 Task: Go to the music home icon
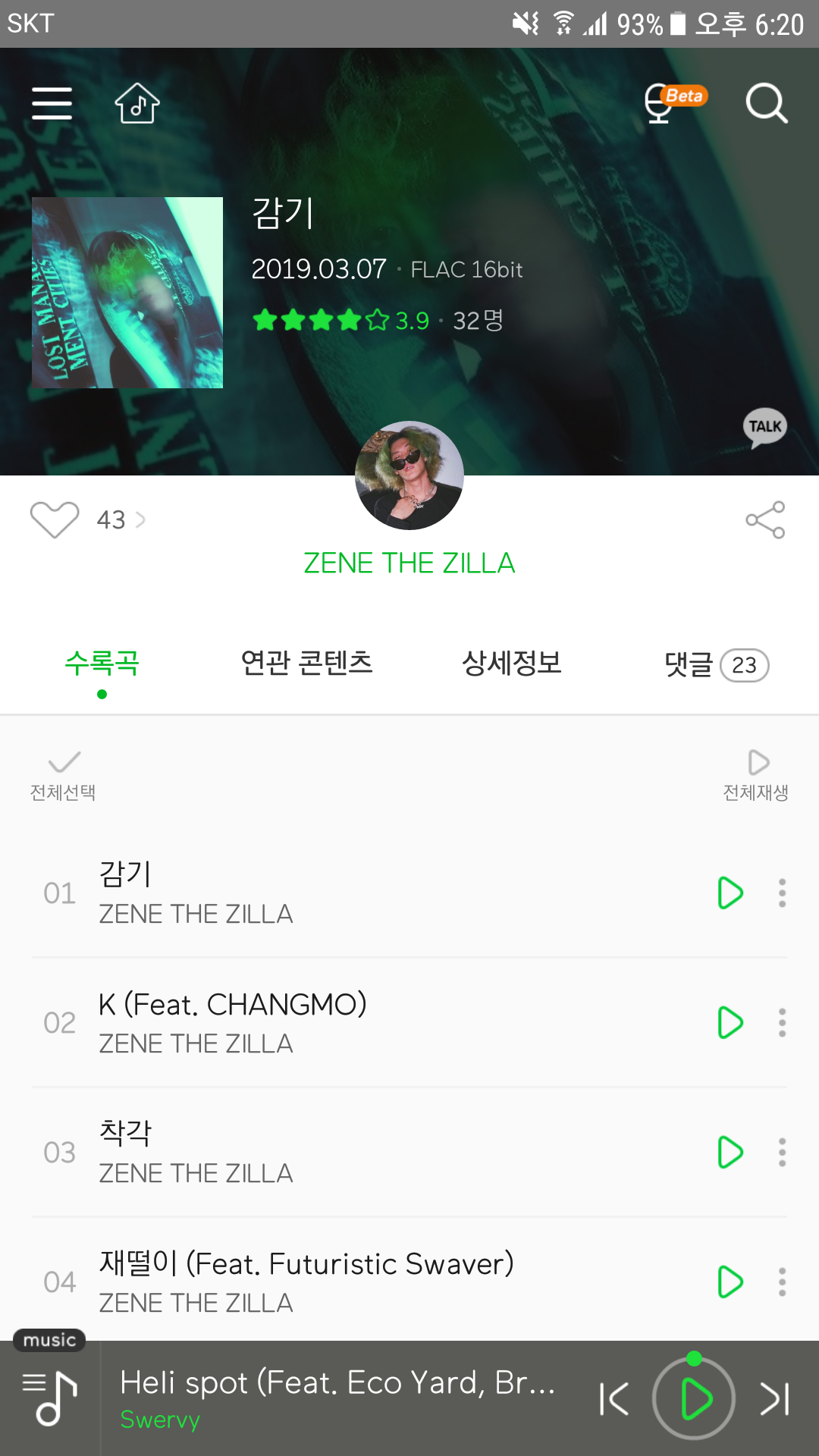(136, 103)
